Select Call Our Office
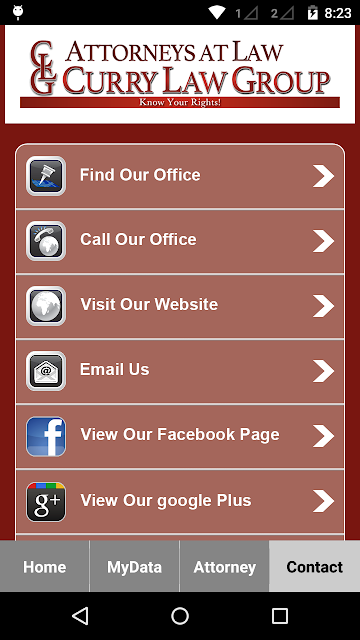360x640 pixels. pyautogui.click(x=180, y=241)
